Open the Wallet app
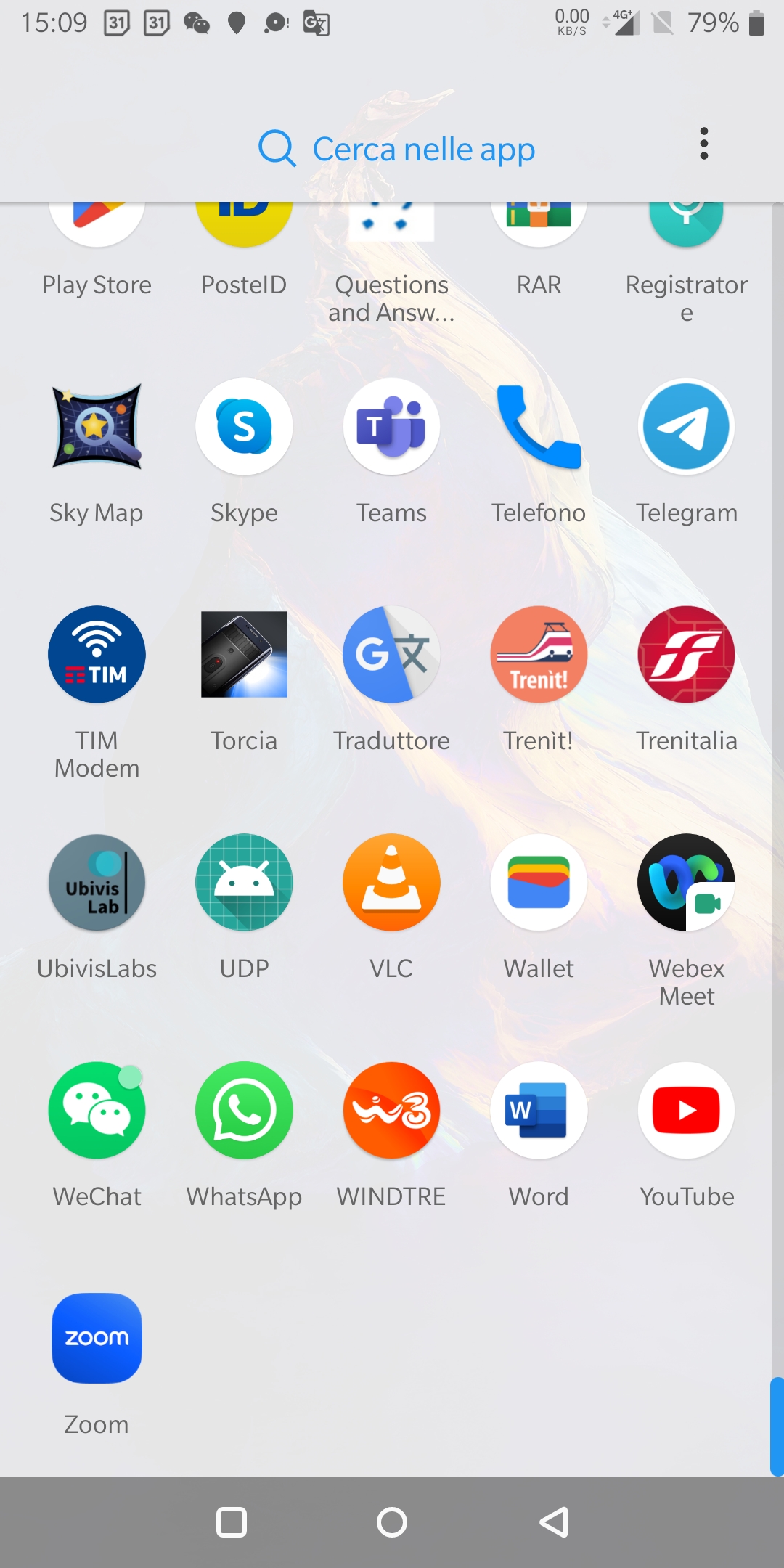 539,883
